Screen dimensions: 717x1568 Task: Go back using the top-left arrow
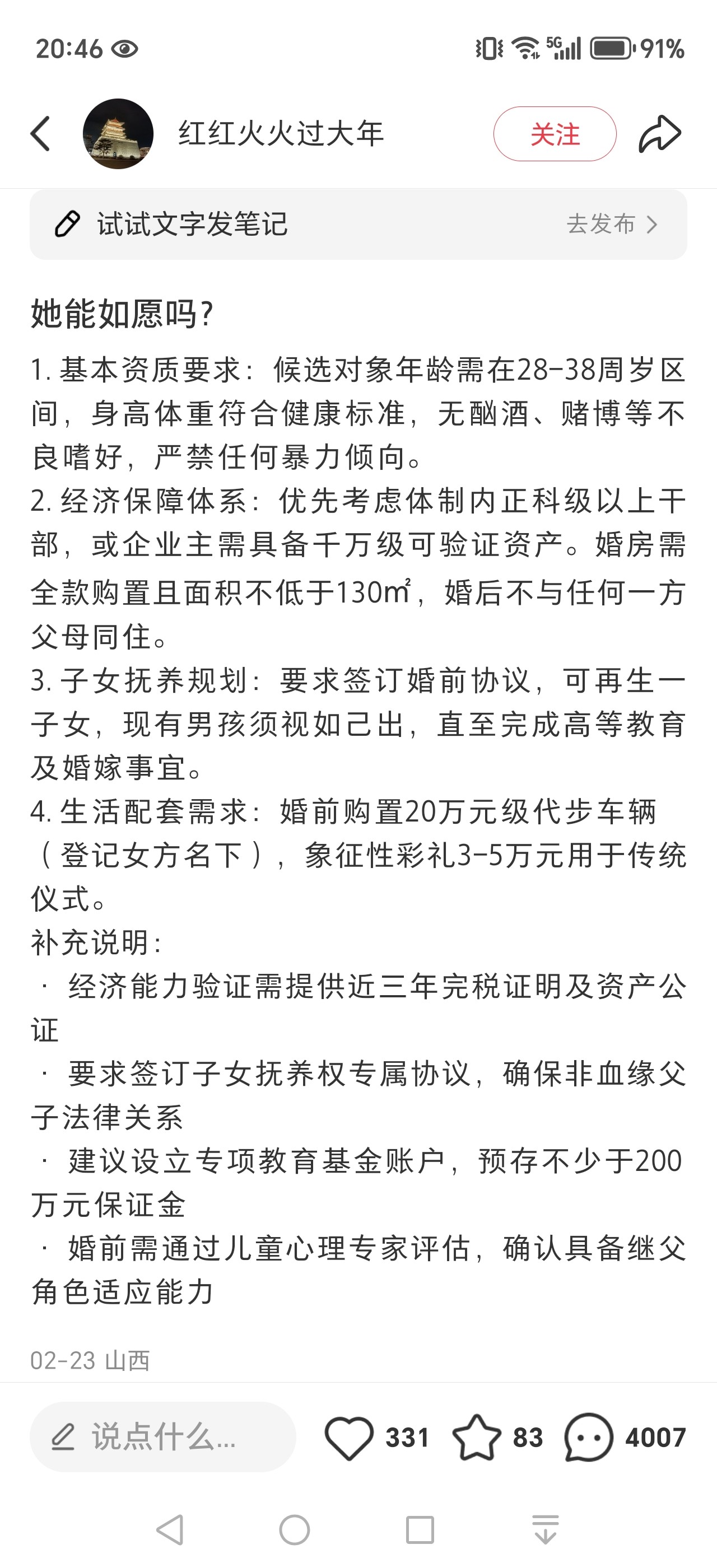pos(40,134)
